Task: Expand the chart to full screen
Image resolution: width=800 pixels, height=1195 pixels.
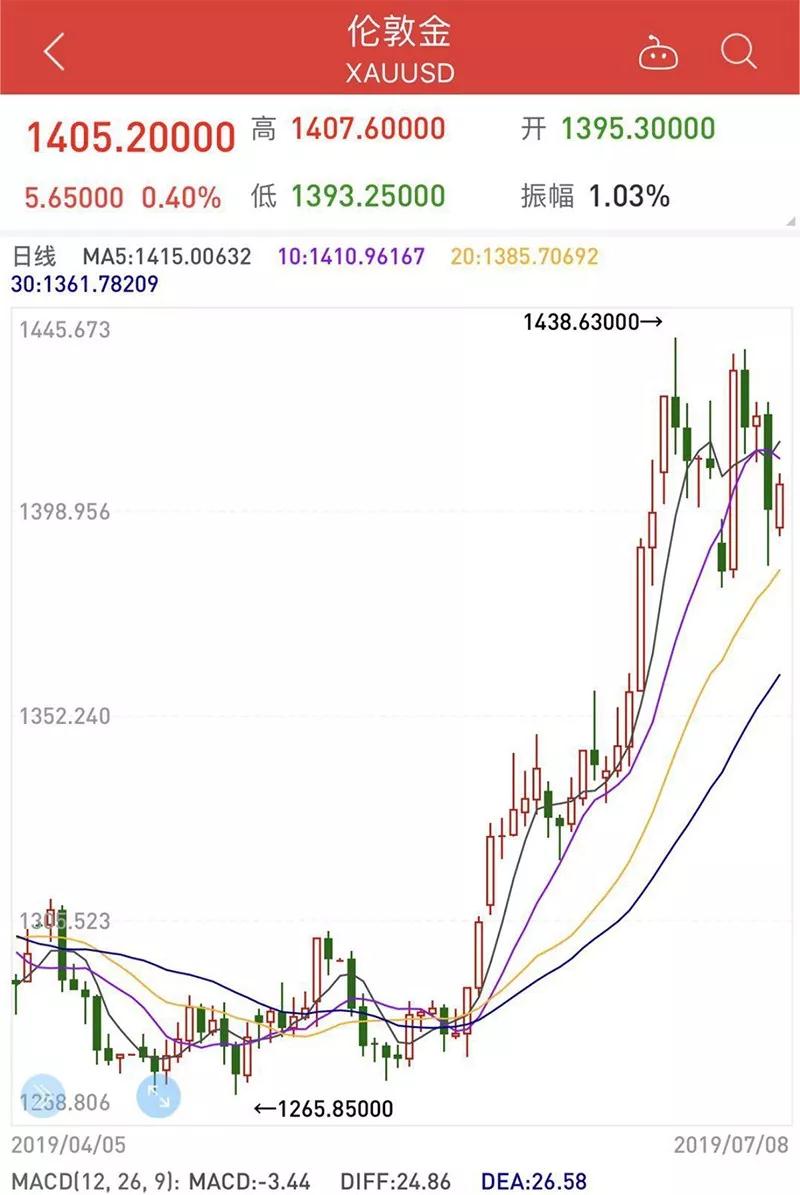Action: pyautogui.click(x=158, y=1095)
